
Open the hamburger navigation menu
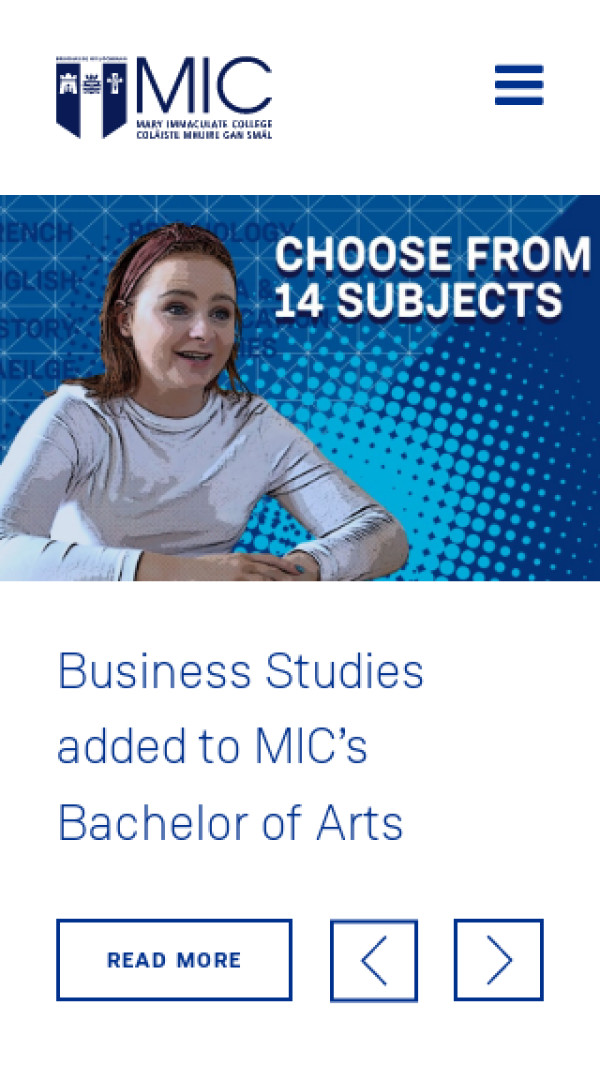pos(519,85)
